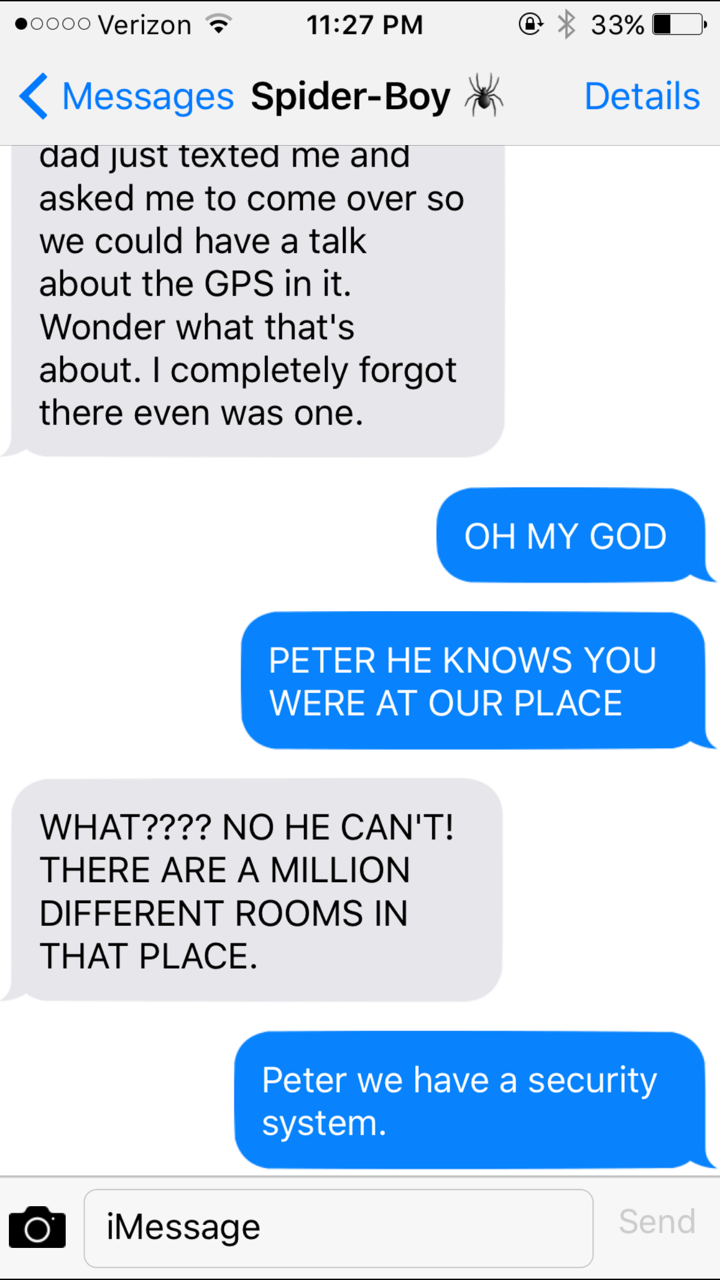Go back to Messages list
This screenshot has height=1280, width=720.
pos(125,97)
